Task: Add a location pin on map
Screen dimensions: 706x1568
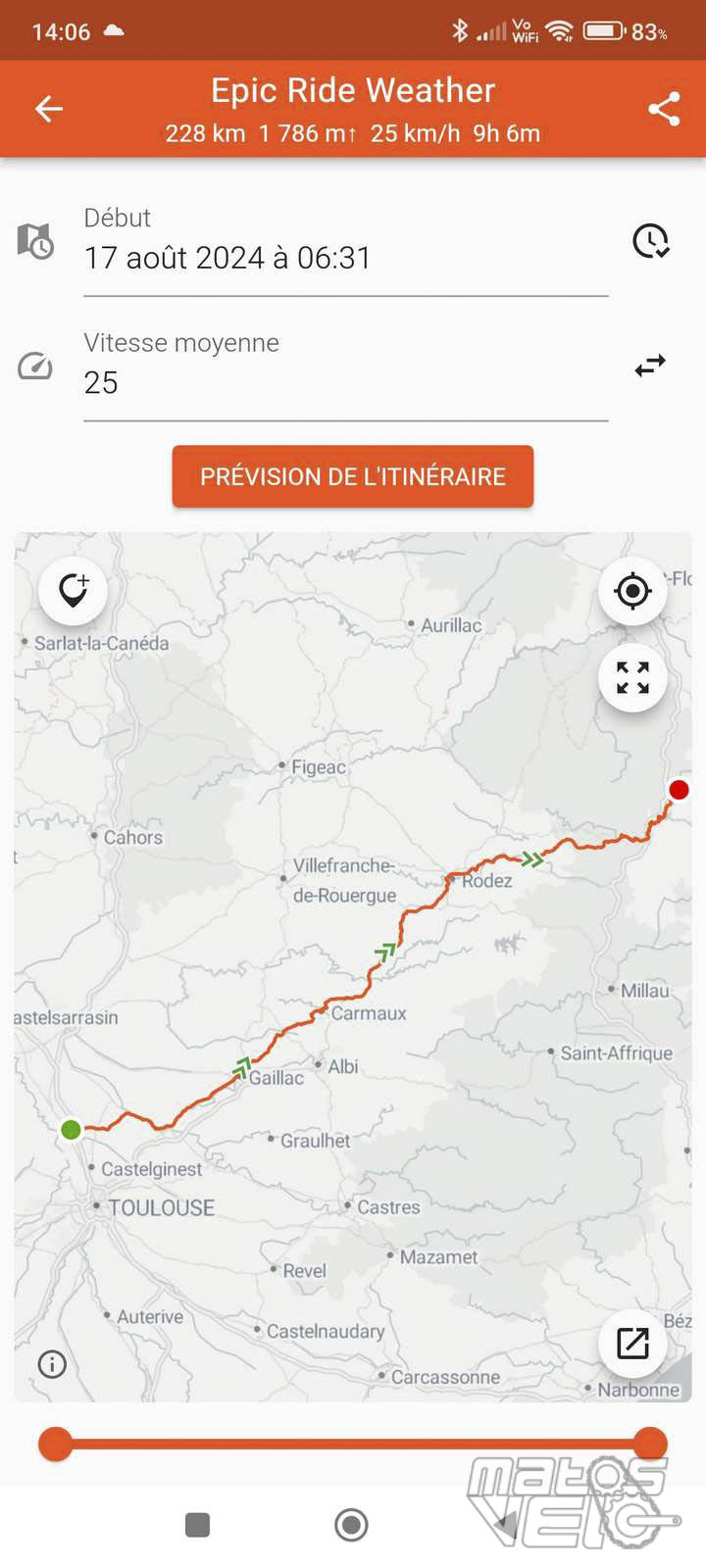Action: [x=74, y=591]
